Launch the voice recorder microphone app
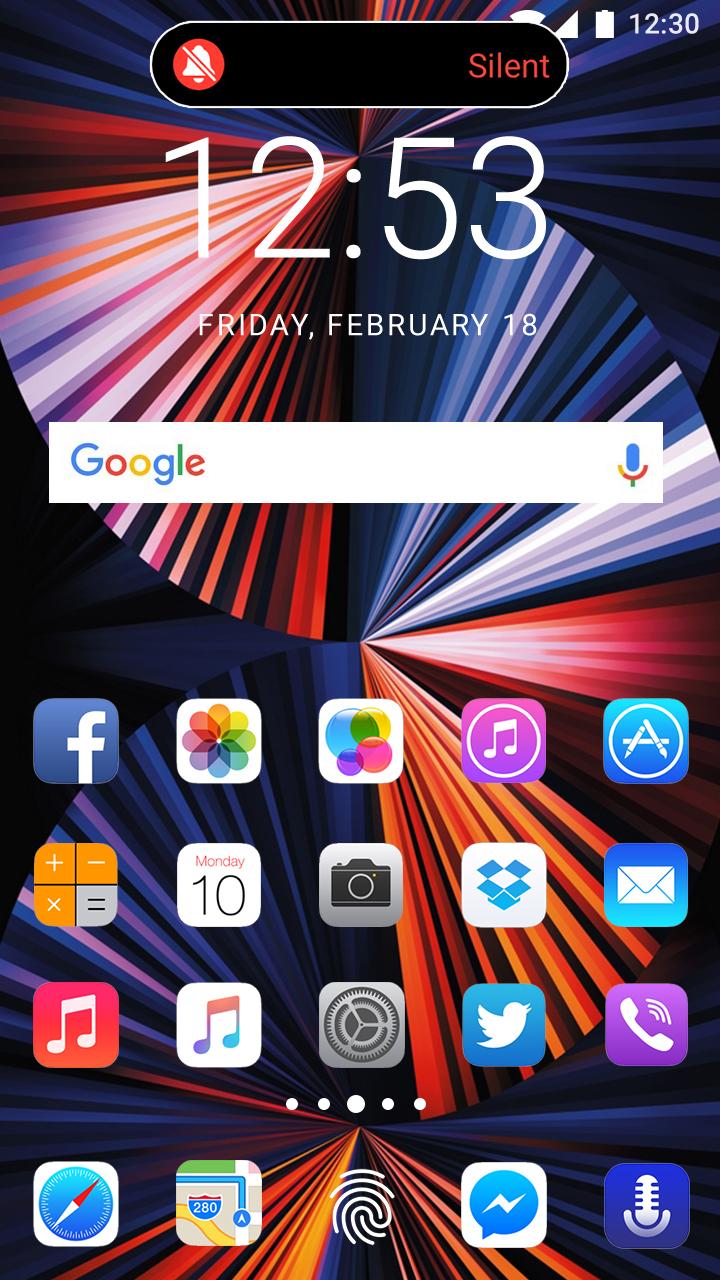This screenshot has height=1280, width=720. click(646, 1204)
